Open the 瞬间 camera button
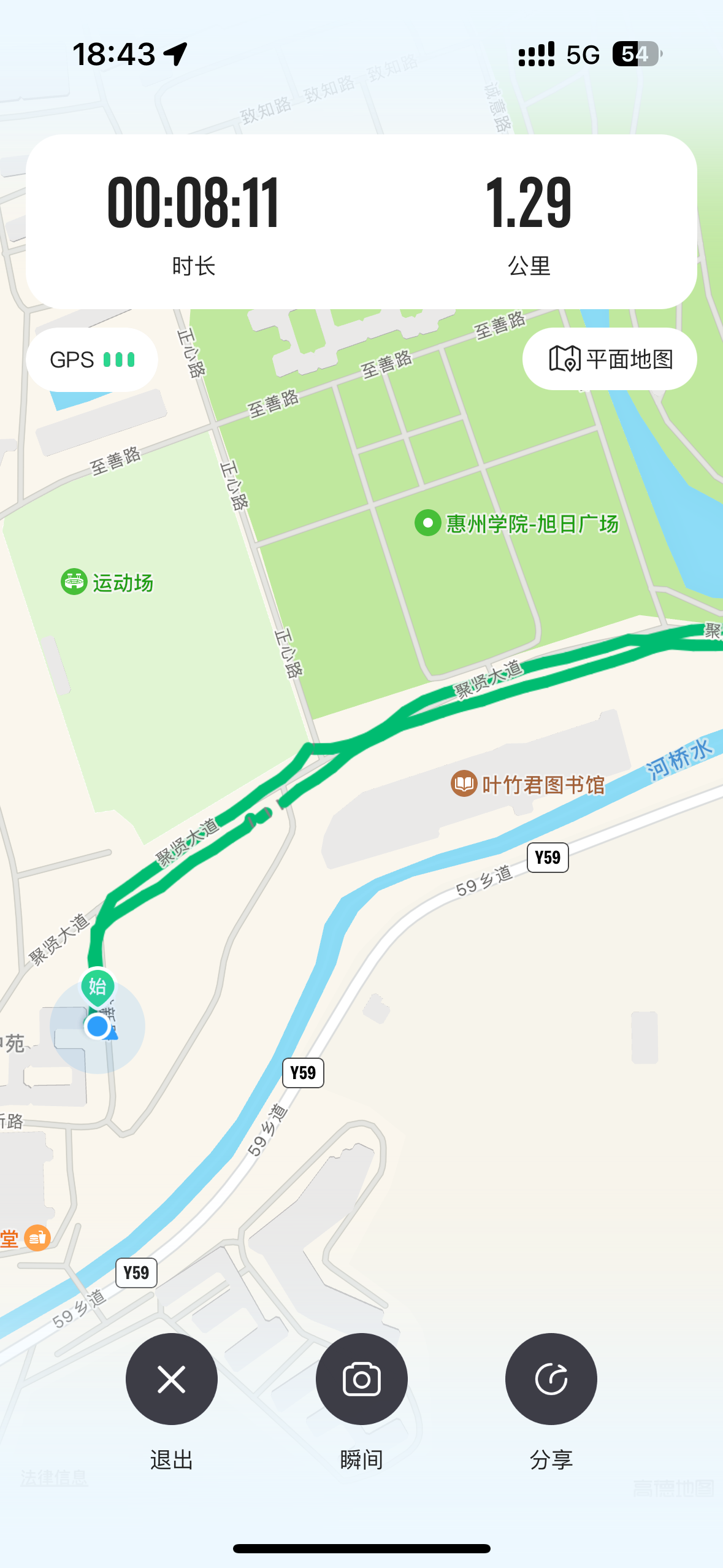Screen dimensions: 723x1568 361,1379
